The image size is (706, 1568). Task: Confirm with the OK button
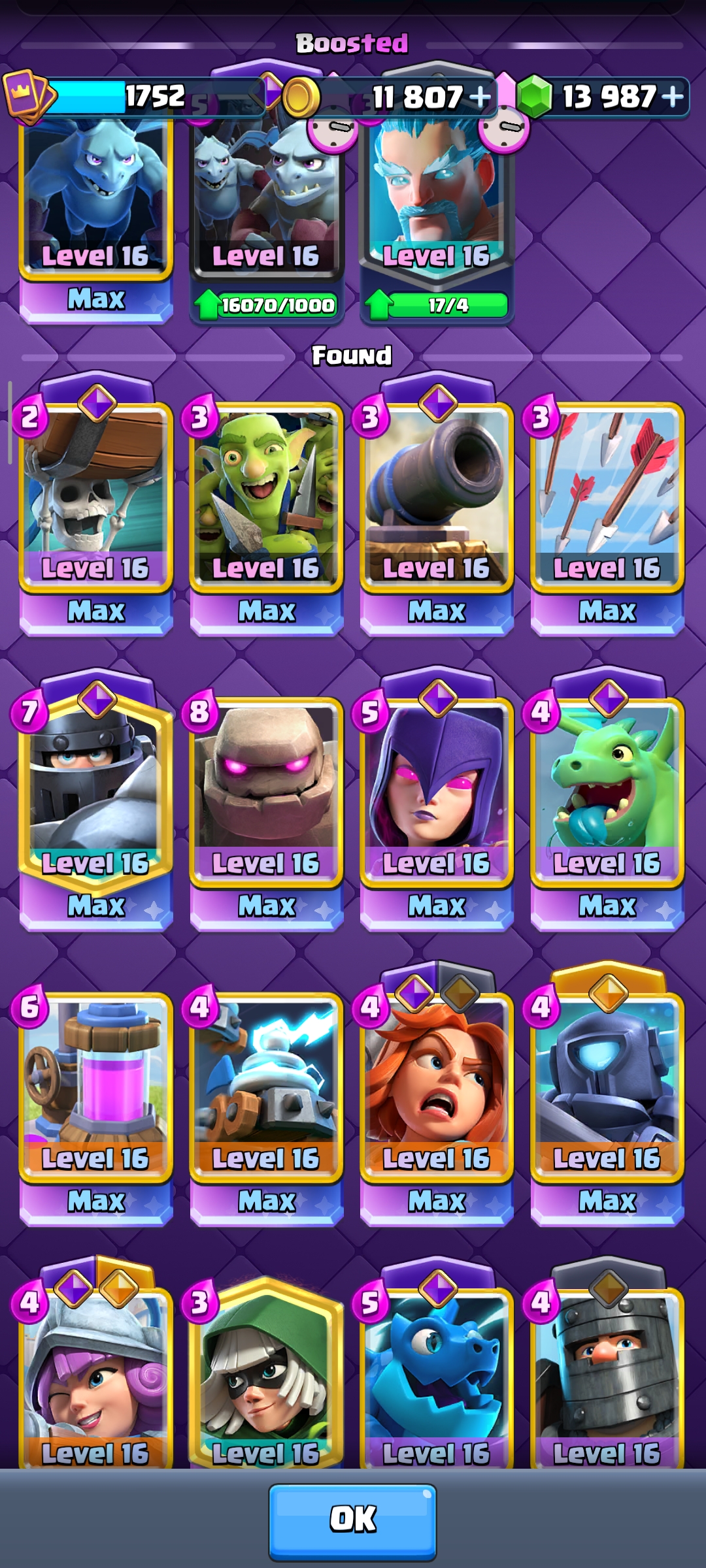tap(352, 1522)
